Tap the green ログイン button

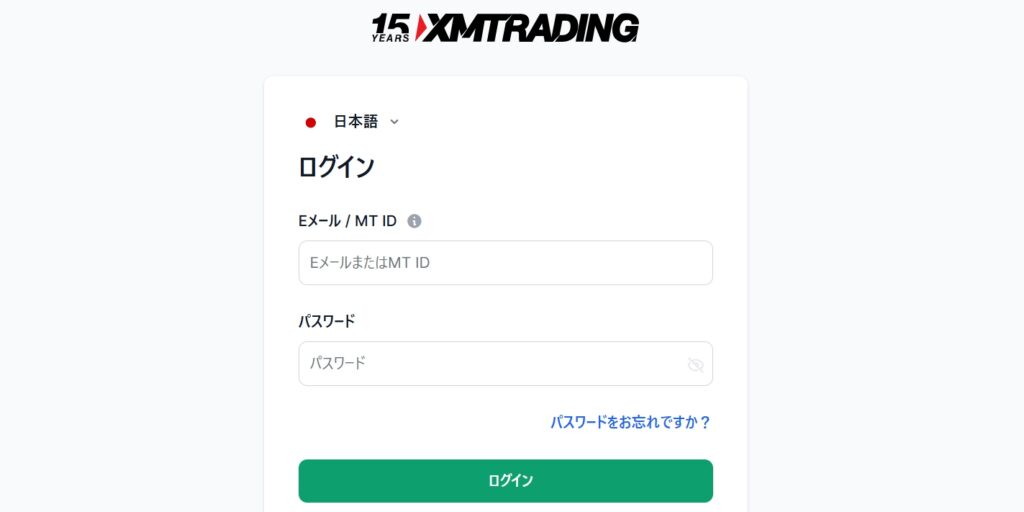tap(505, 481)
